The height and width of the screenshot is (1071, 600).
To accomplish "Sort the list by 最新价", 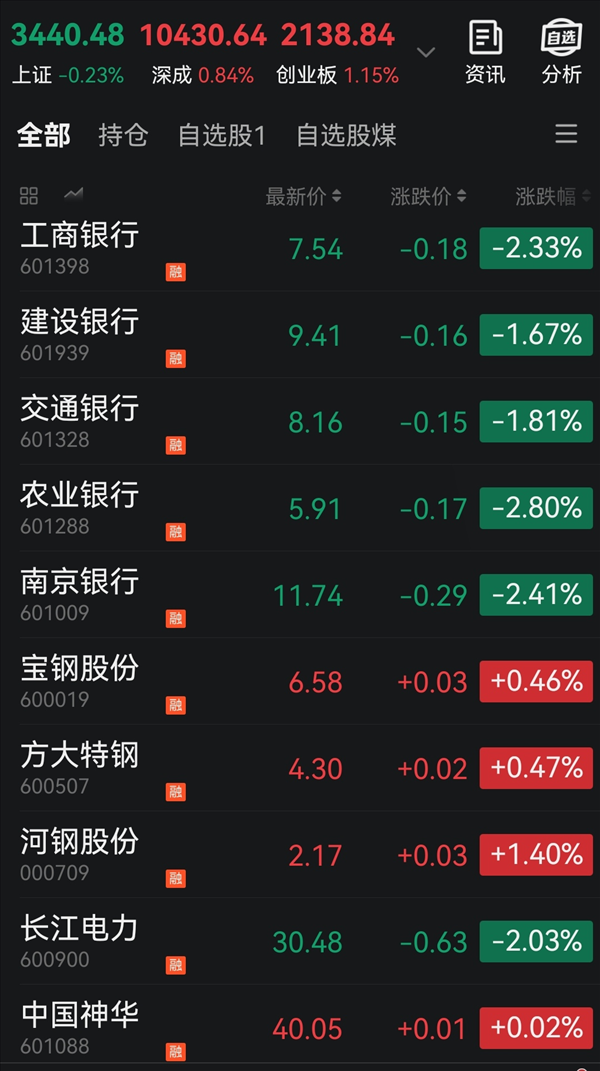I will pyautogui.click(x=303, y=197).
